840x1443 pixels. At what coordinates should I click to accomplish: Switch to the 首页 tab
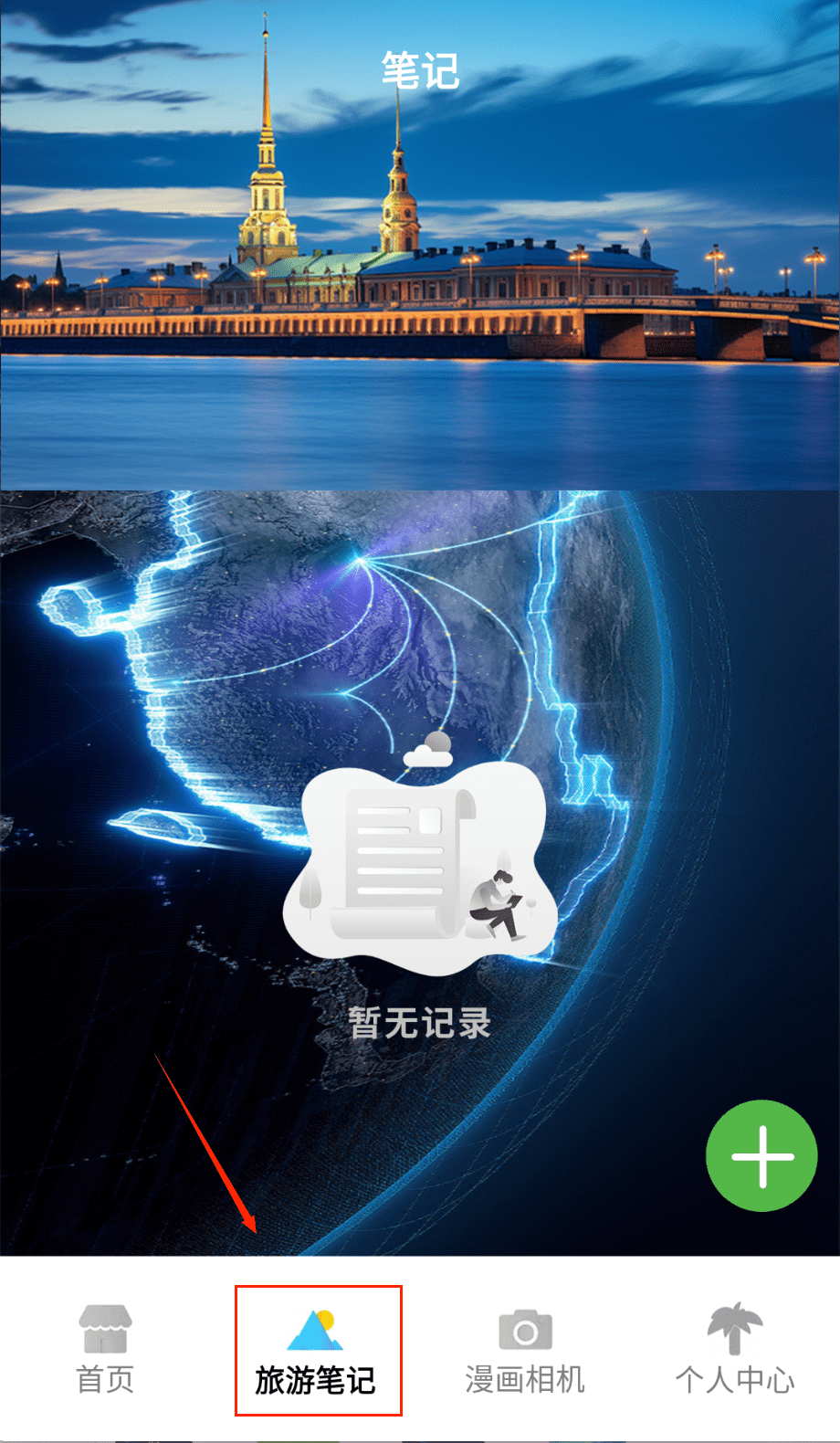pyautogui.click(x=105, y=1349)
